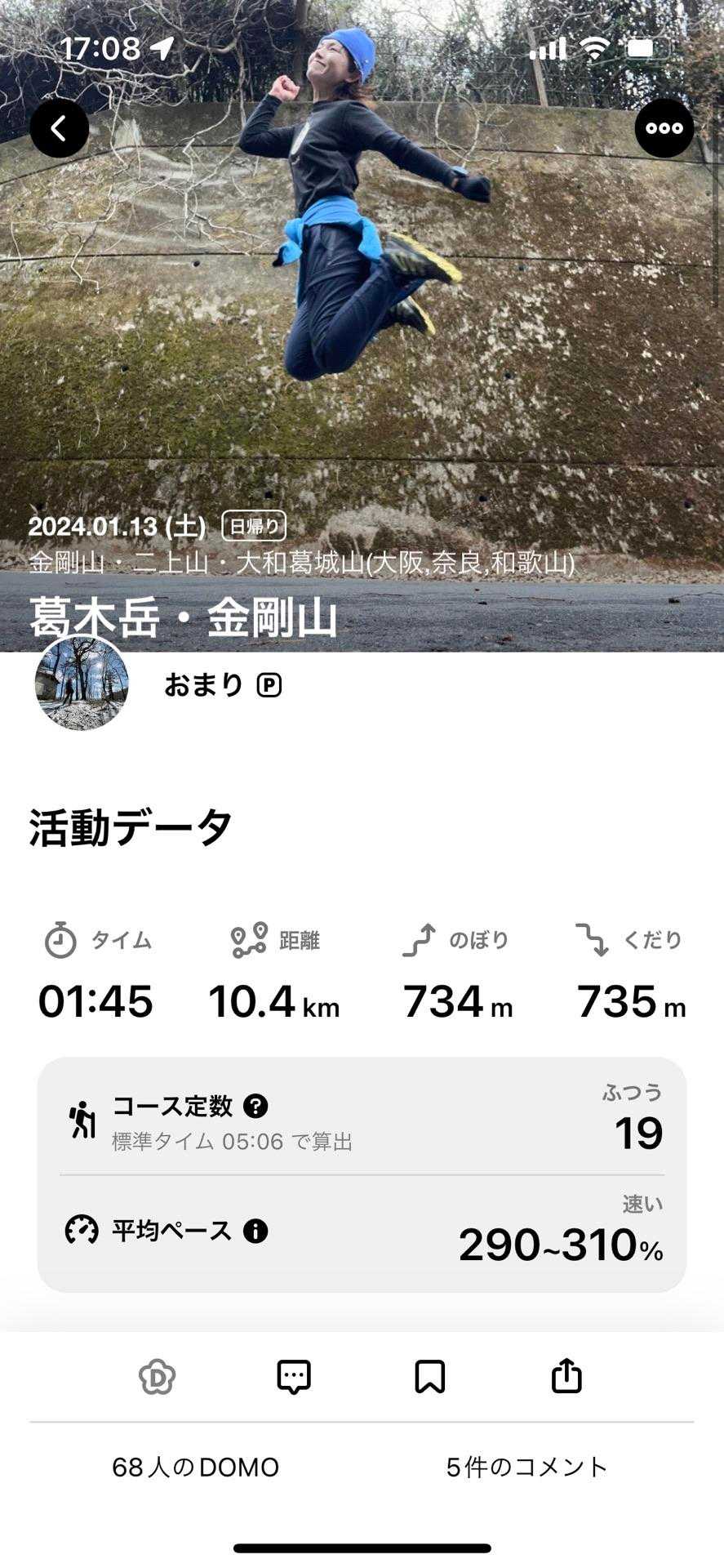View the 68人のDOMO list
This screenshot has height=1568, width=724.
click(x=195, y=1468)
